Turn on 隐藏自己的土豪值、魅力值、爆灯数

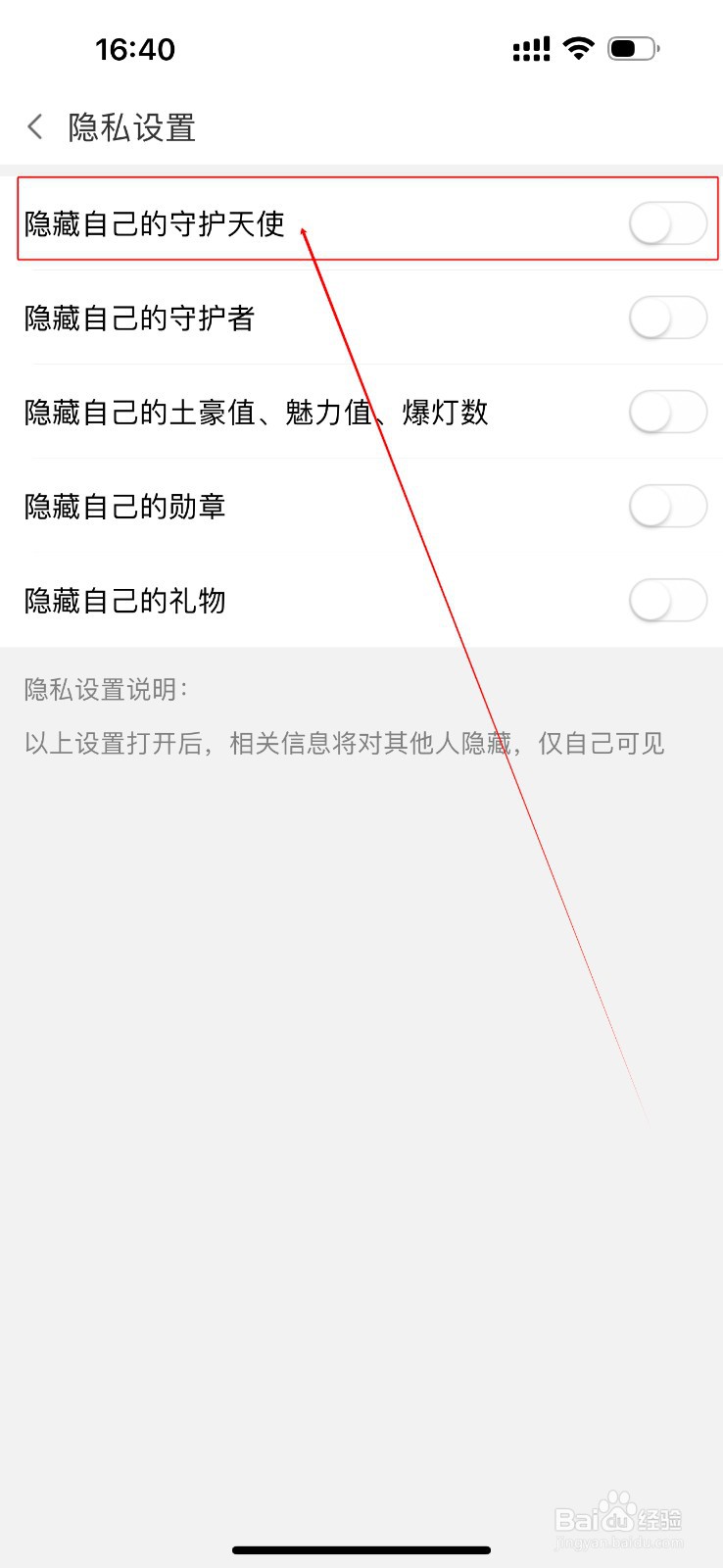(x=667, y=412)
